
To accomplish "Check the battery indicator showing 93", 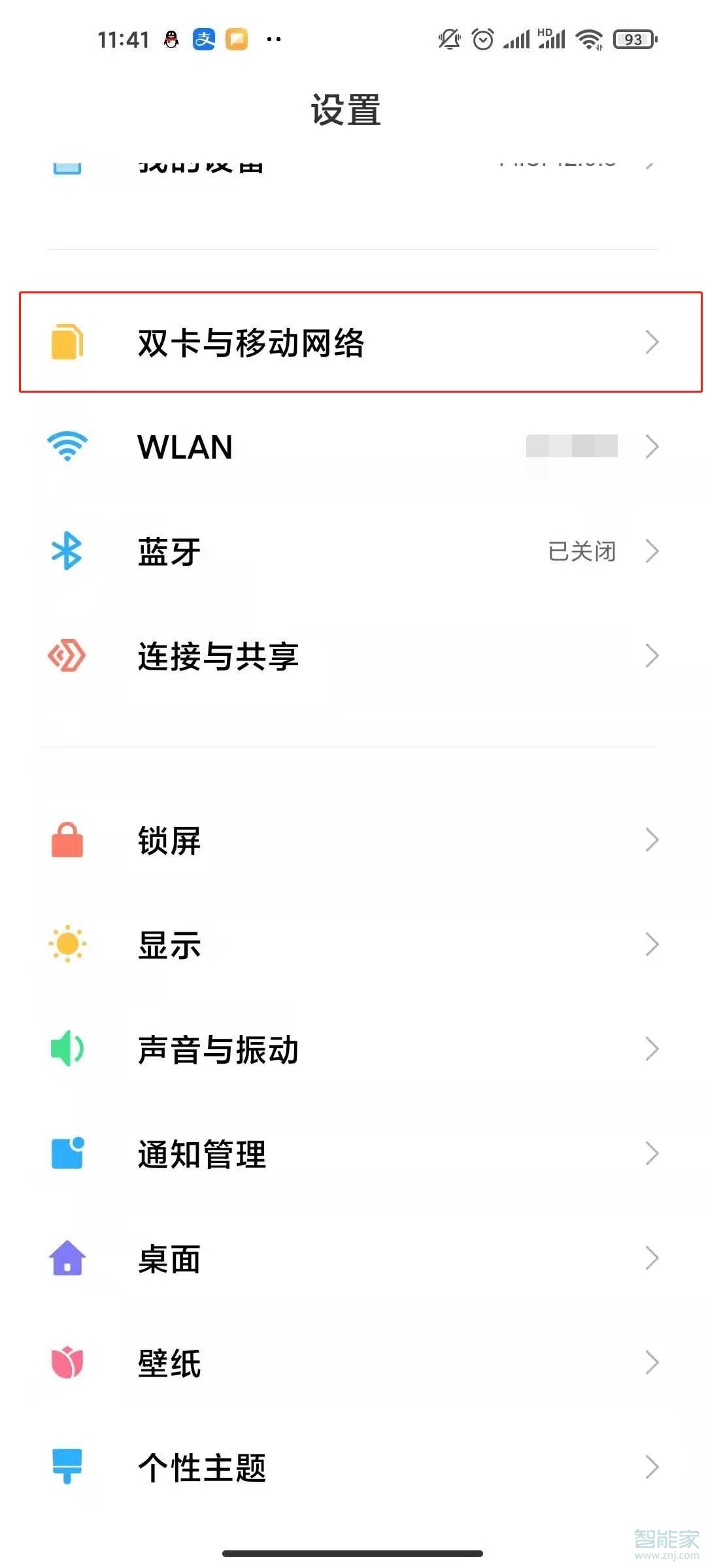I will point(633,38).
